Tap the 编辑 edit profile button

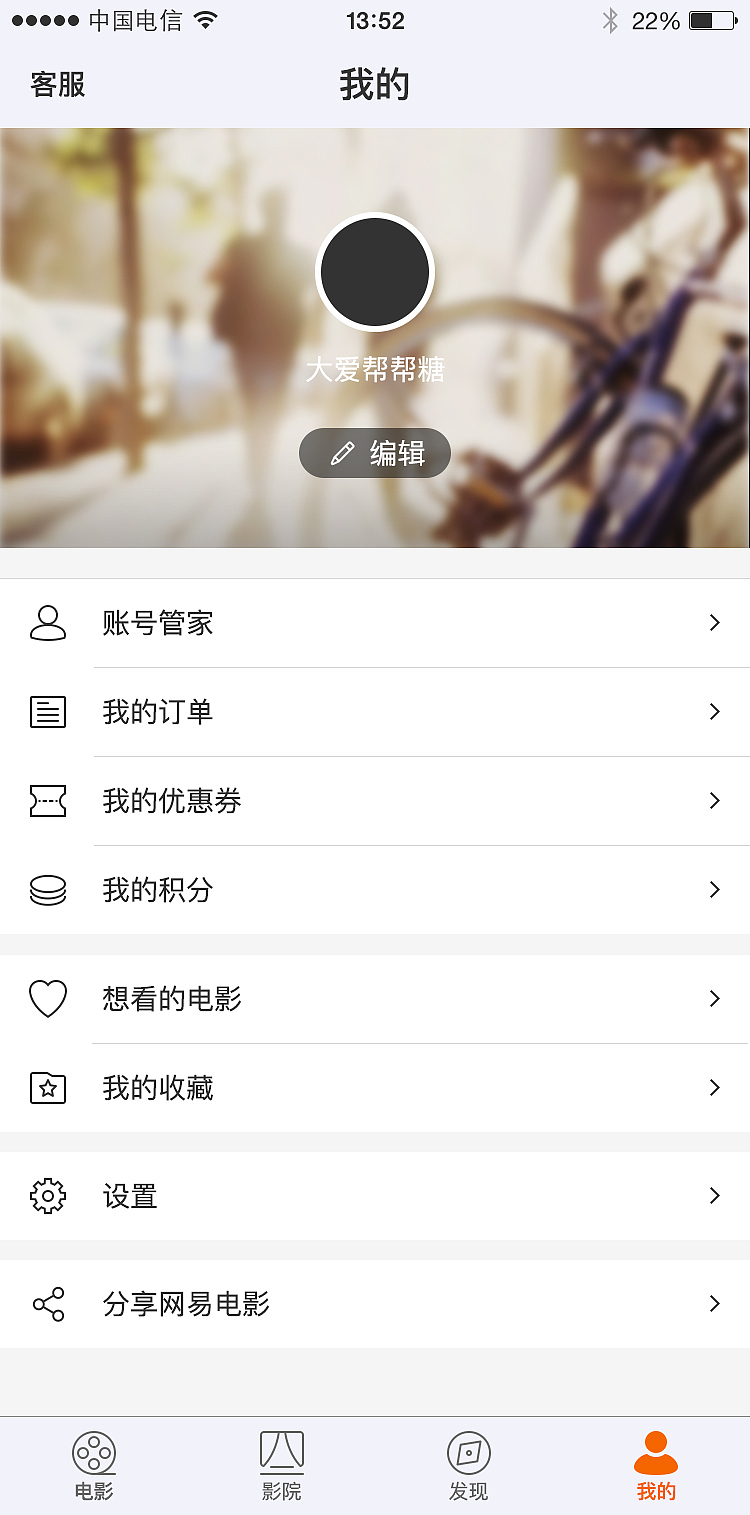click(x=374, y=452)
